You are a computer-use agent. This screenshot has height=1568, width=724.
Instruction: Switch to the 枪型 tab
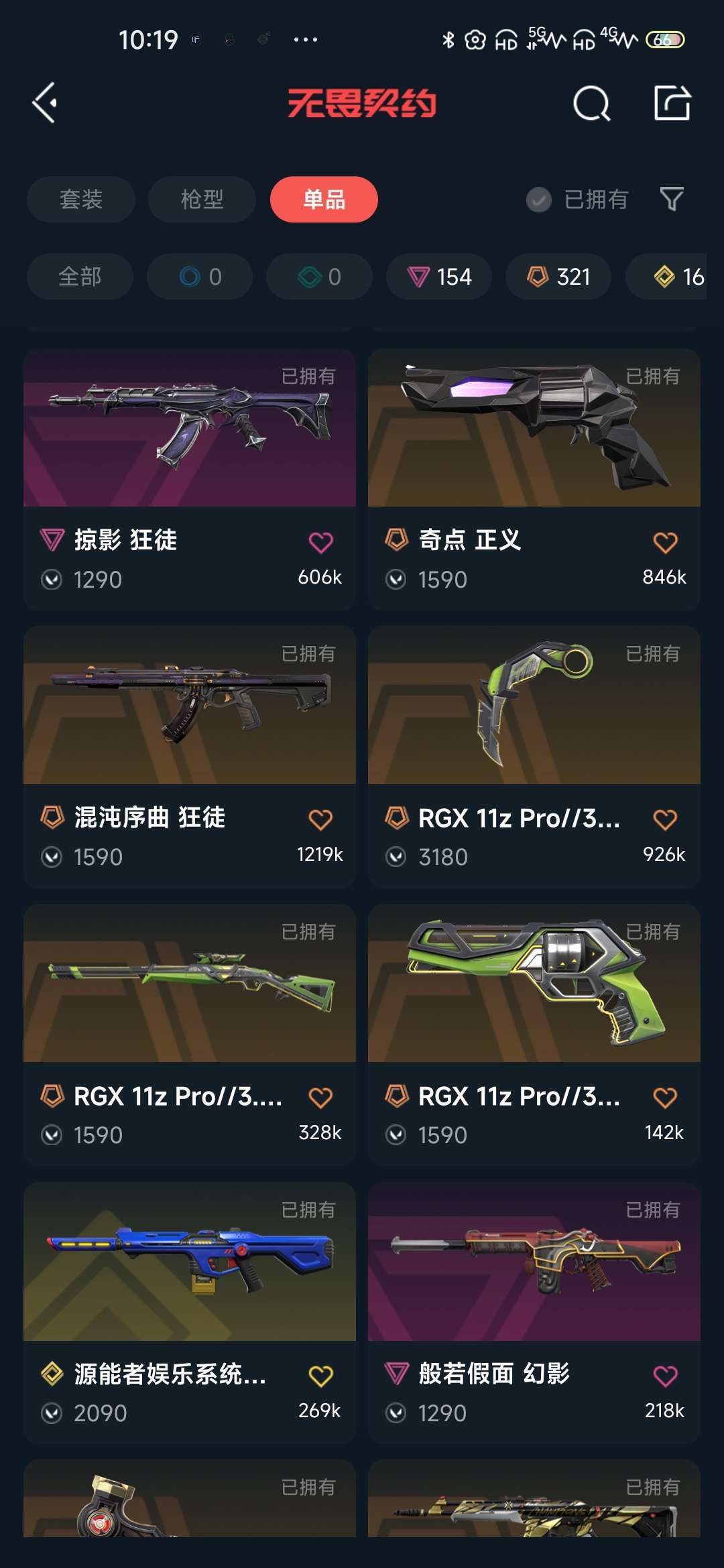pos(202,199)
